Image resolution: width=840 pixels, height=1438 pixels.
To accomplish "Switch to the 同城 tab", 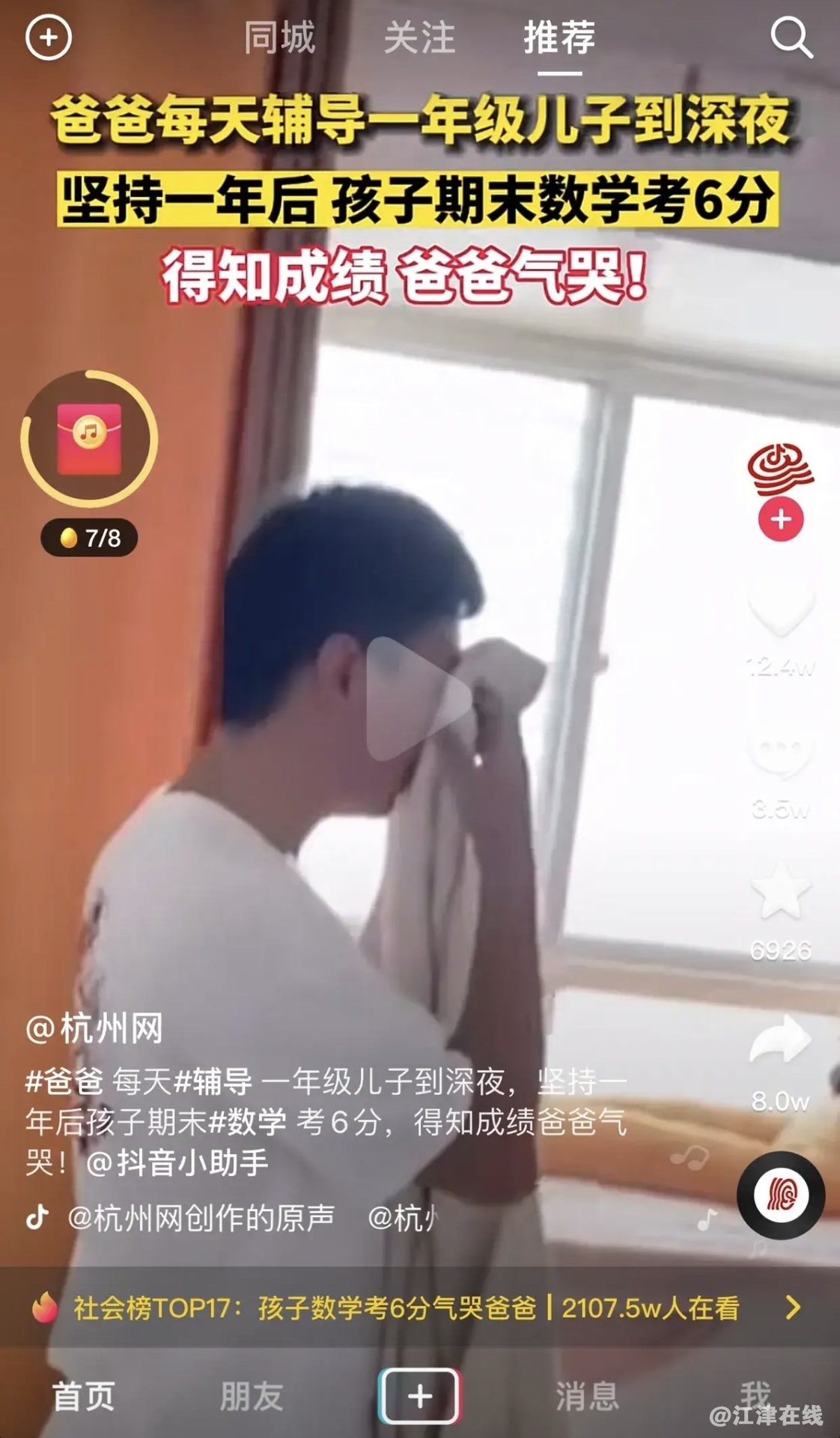I will pos(279,37).
